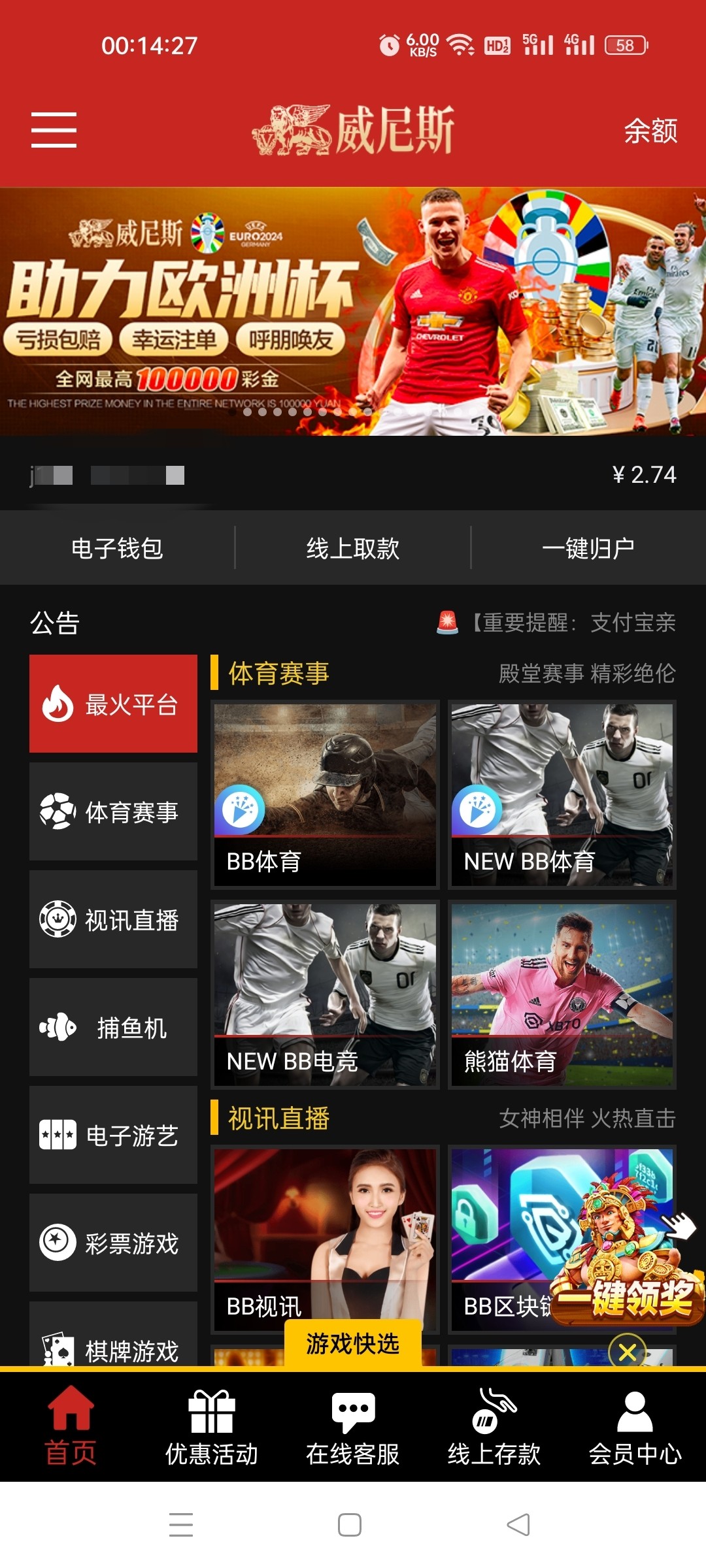
Task: Go to 会员中心 member center
Action: (x=635, y=1428)
